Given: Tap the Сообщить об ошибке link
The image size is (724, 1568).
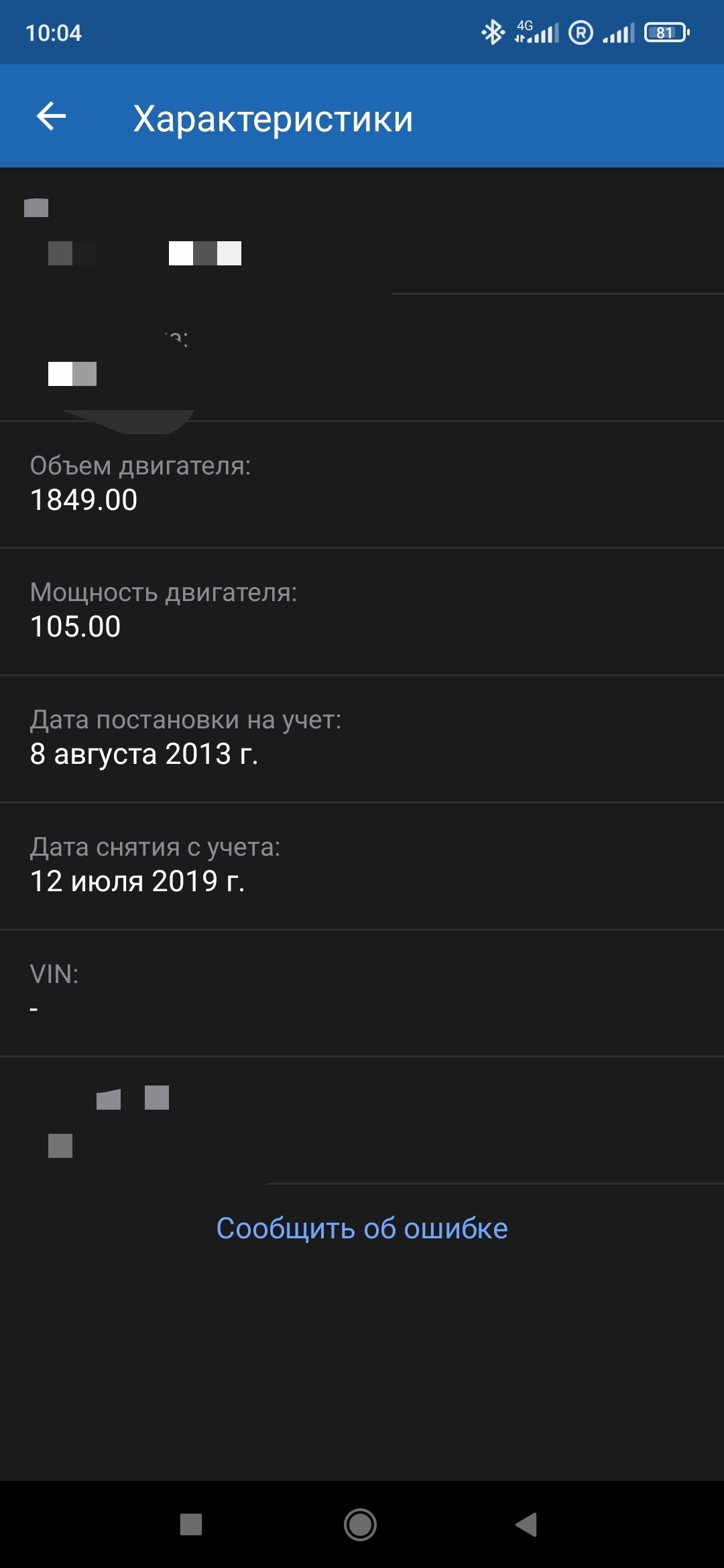Looking at the screenshot, I should (362, 1228).
